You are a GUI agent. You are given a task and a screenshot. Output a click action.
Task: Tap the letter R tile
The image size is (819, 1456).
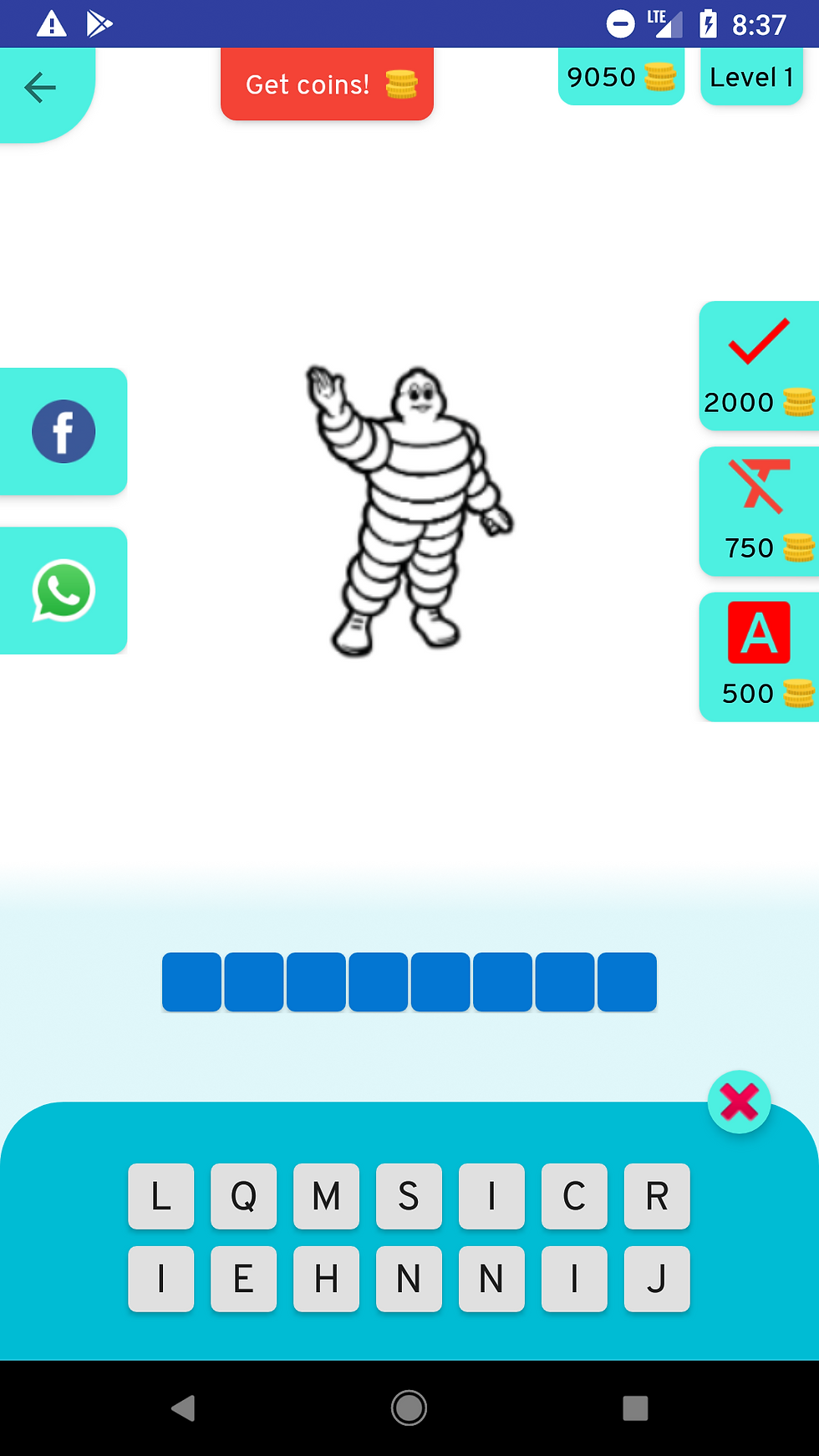(657, 1196)
